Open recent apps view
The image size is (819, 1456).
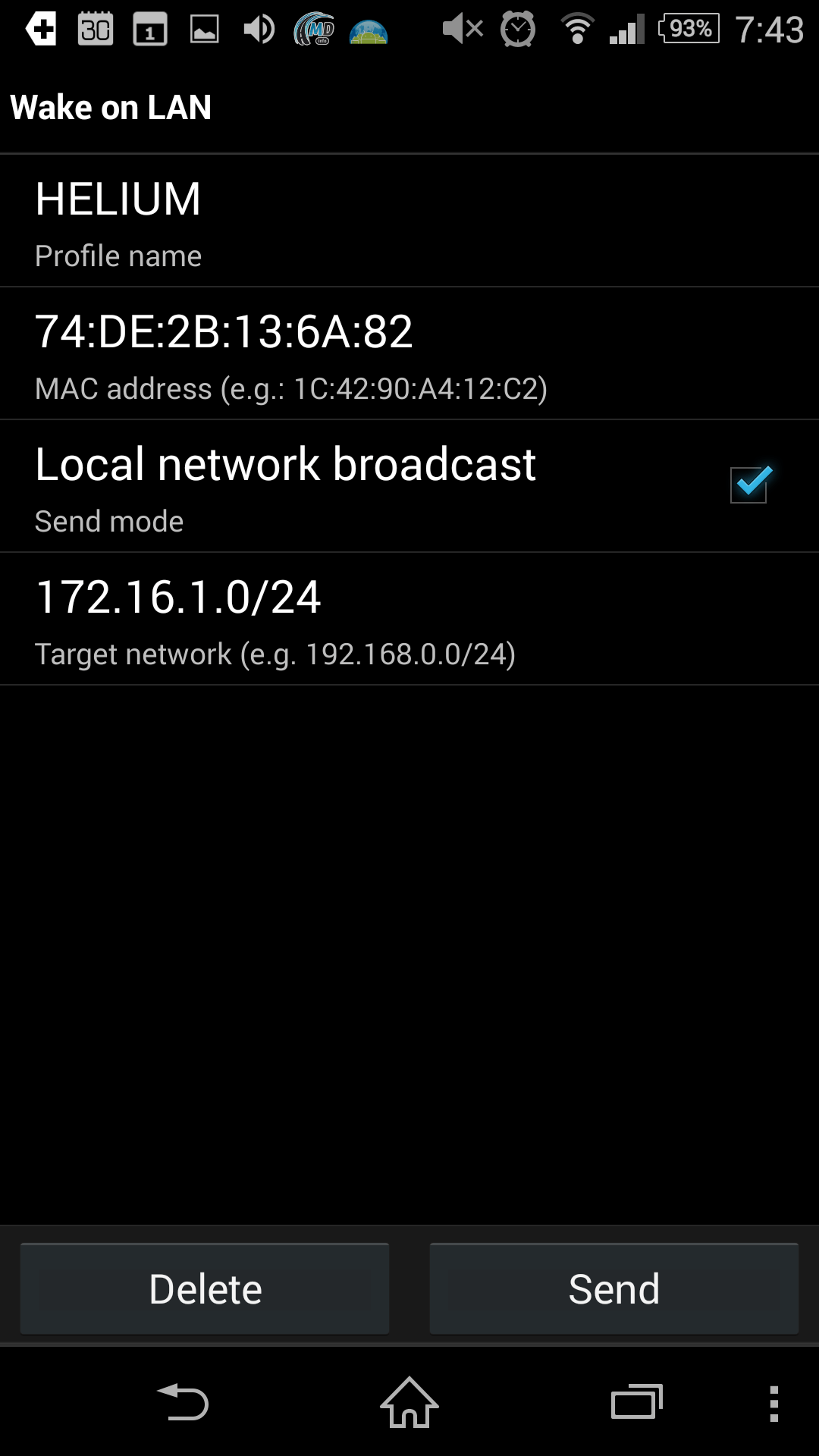637,1402
